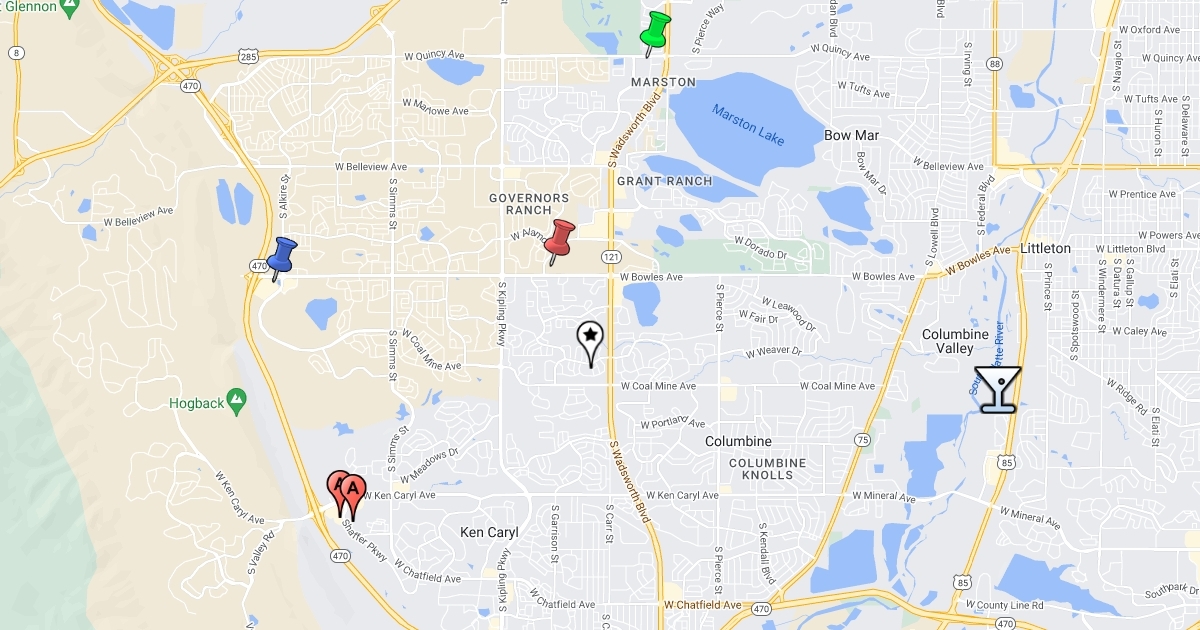Open the cocktail glass marker near Columbine Valley
Viewport: 1200px width, 630px height.
pos(997,389)
